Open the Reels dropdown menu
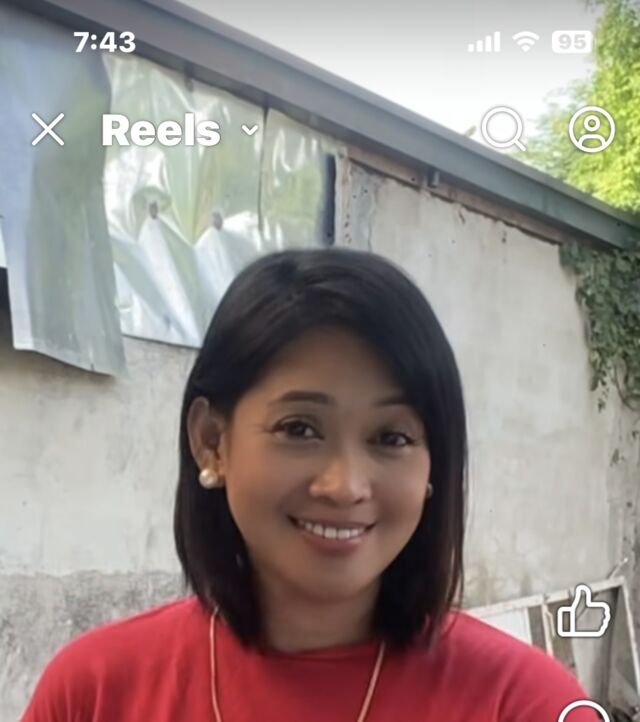This screenshot has width=640, height=722. 249,130
